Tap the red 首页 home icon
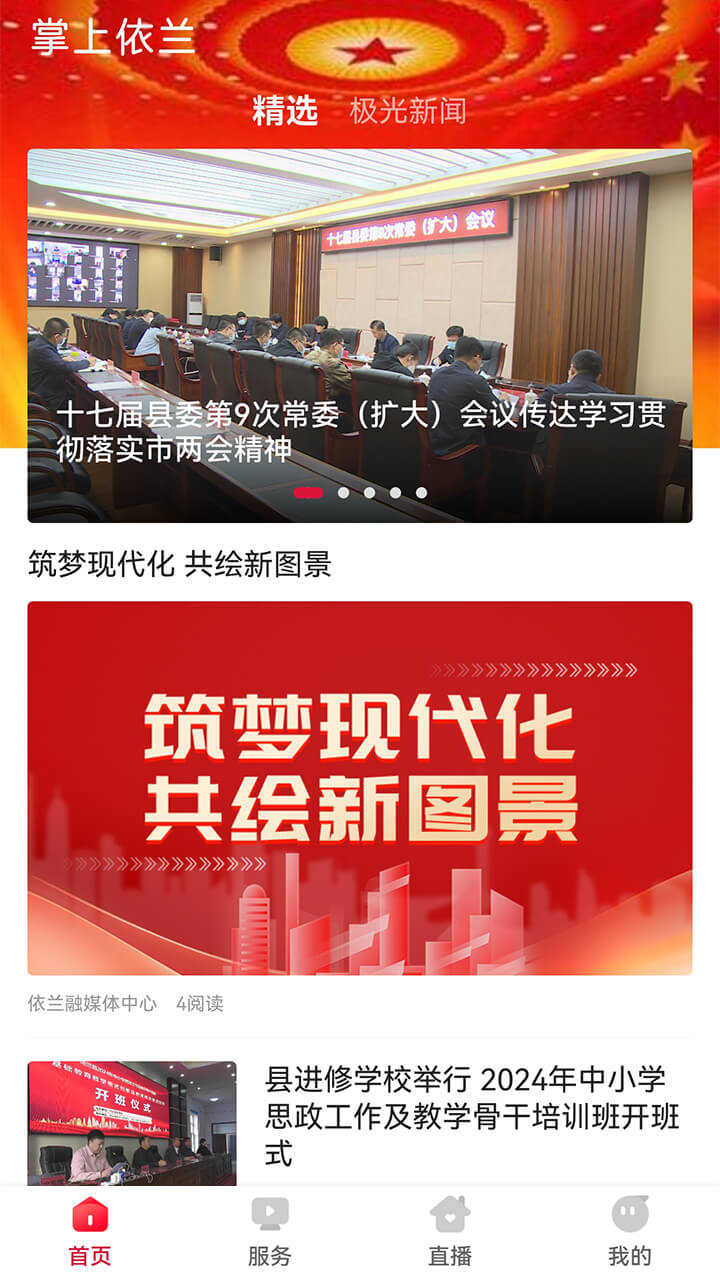The height and width of the screenshot is (1280, 720). tap(88, 1214)
